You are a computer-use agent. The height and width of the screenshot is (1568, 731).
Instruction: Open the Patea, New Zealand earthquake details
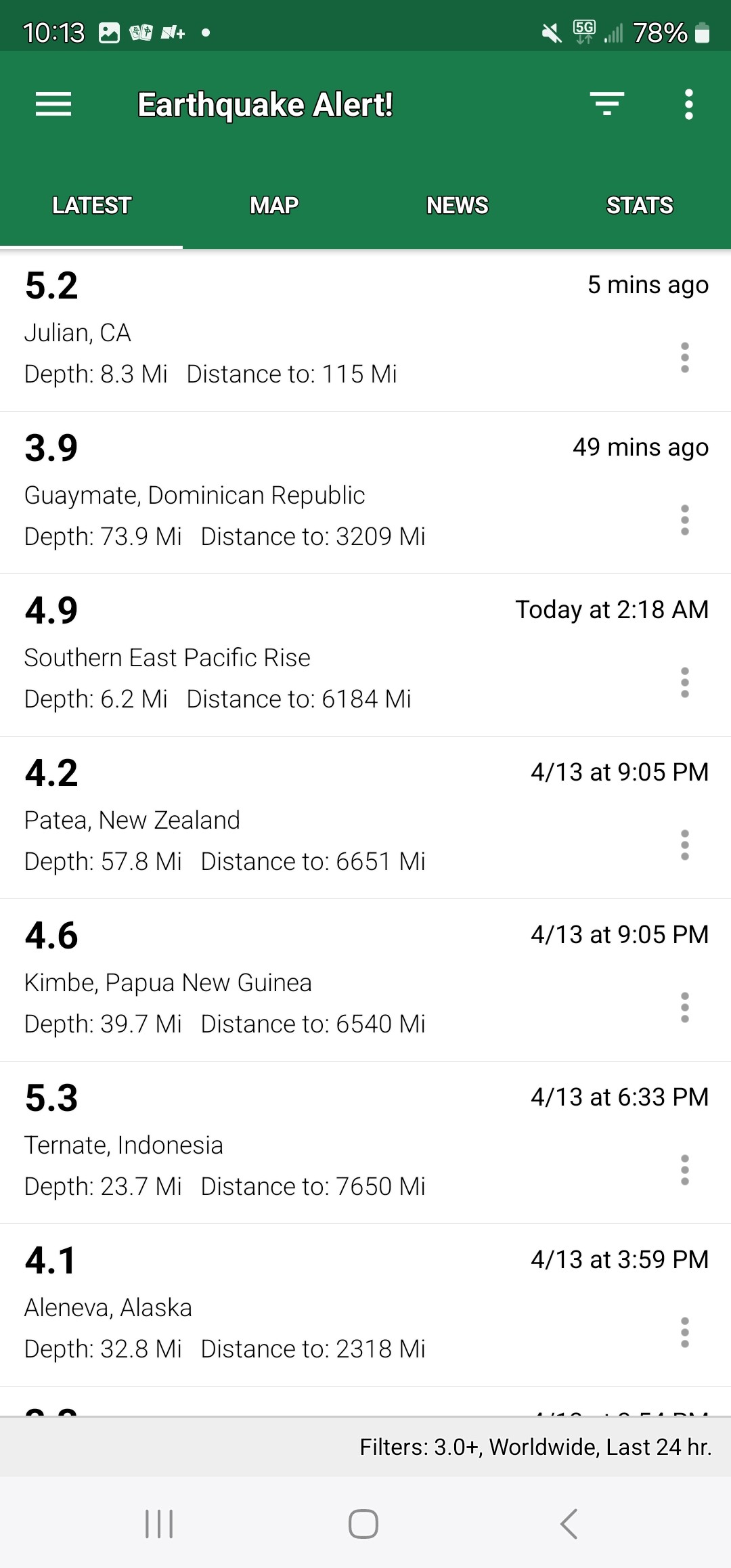365,818
